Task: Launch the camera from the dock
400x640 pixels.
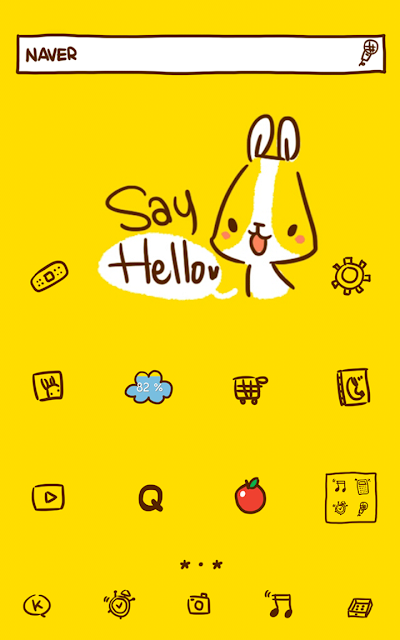Action: (x=199, y=604)
